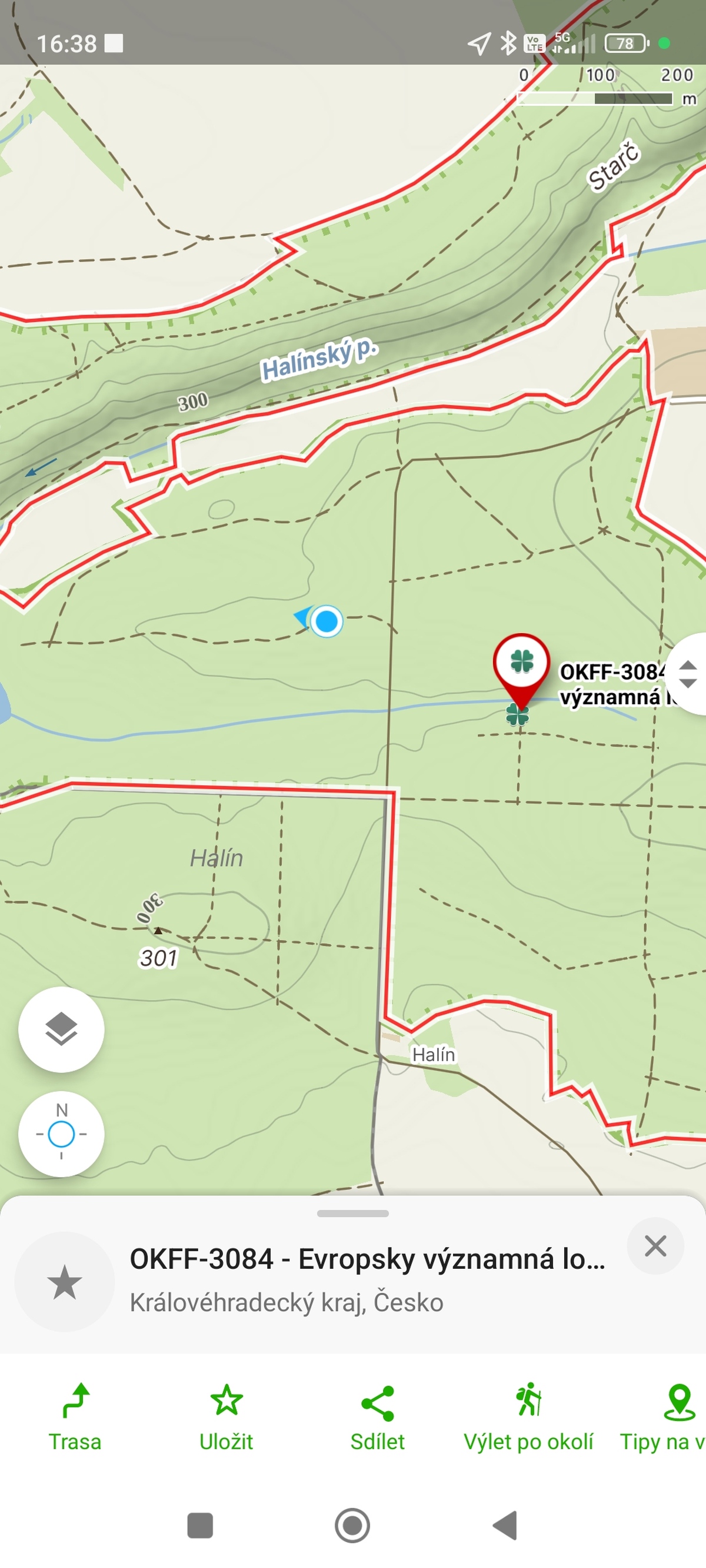The width and height of the screenshot is (706, 1568).
Task: Expand the panel via its drag handle
Action: 352,1213
